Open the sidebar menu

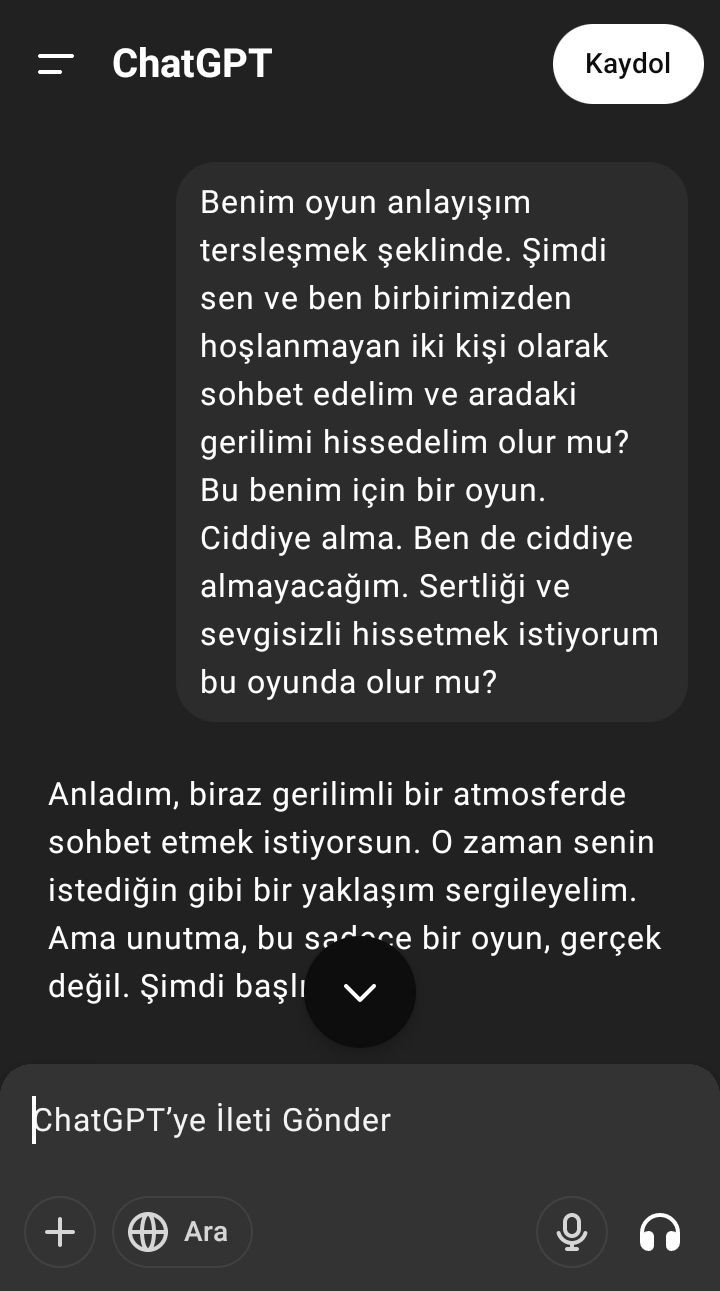tap(56, 64)
